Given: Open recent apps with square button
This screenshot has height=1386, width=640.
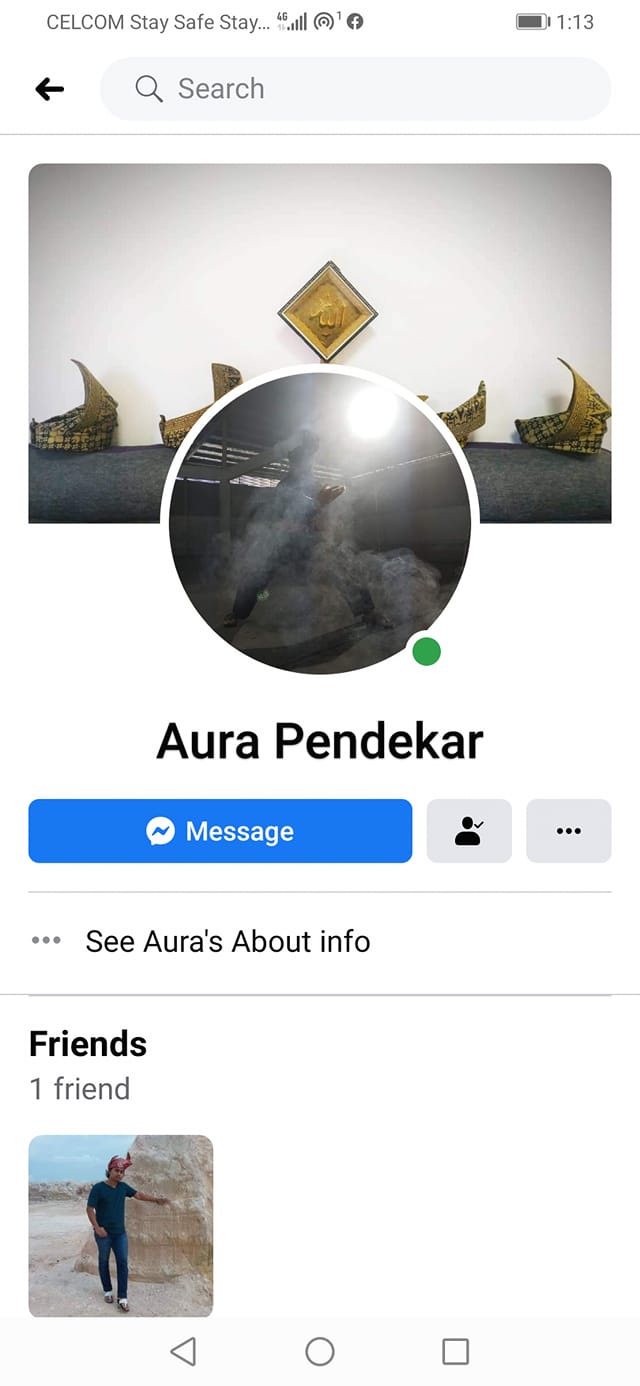Looking at the screenshot, I should coord(455,1352).
